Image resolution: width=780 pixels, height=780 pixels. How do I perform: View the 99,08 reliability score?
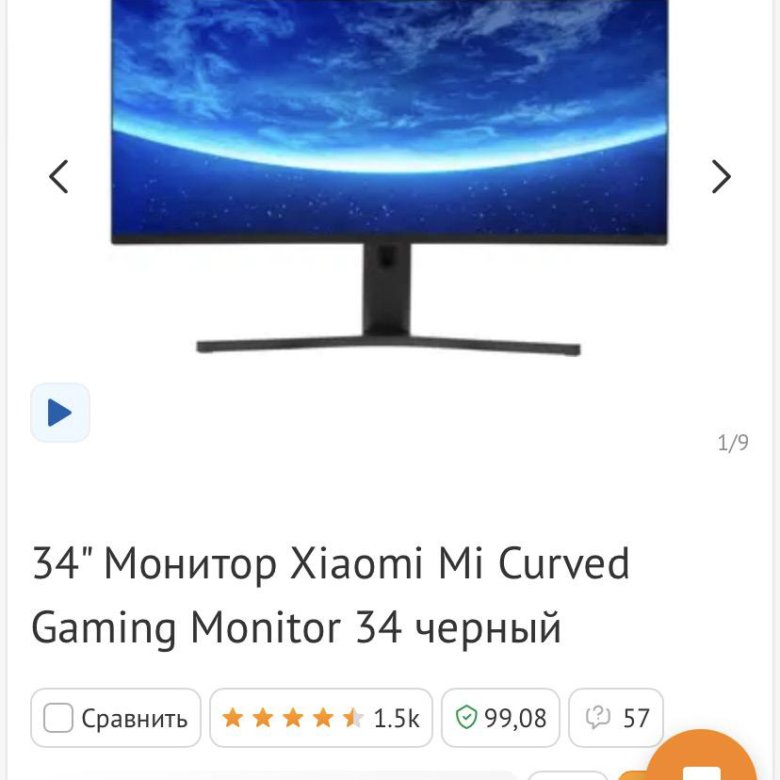pyautogui.click(x=501, y=718)
